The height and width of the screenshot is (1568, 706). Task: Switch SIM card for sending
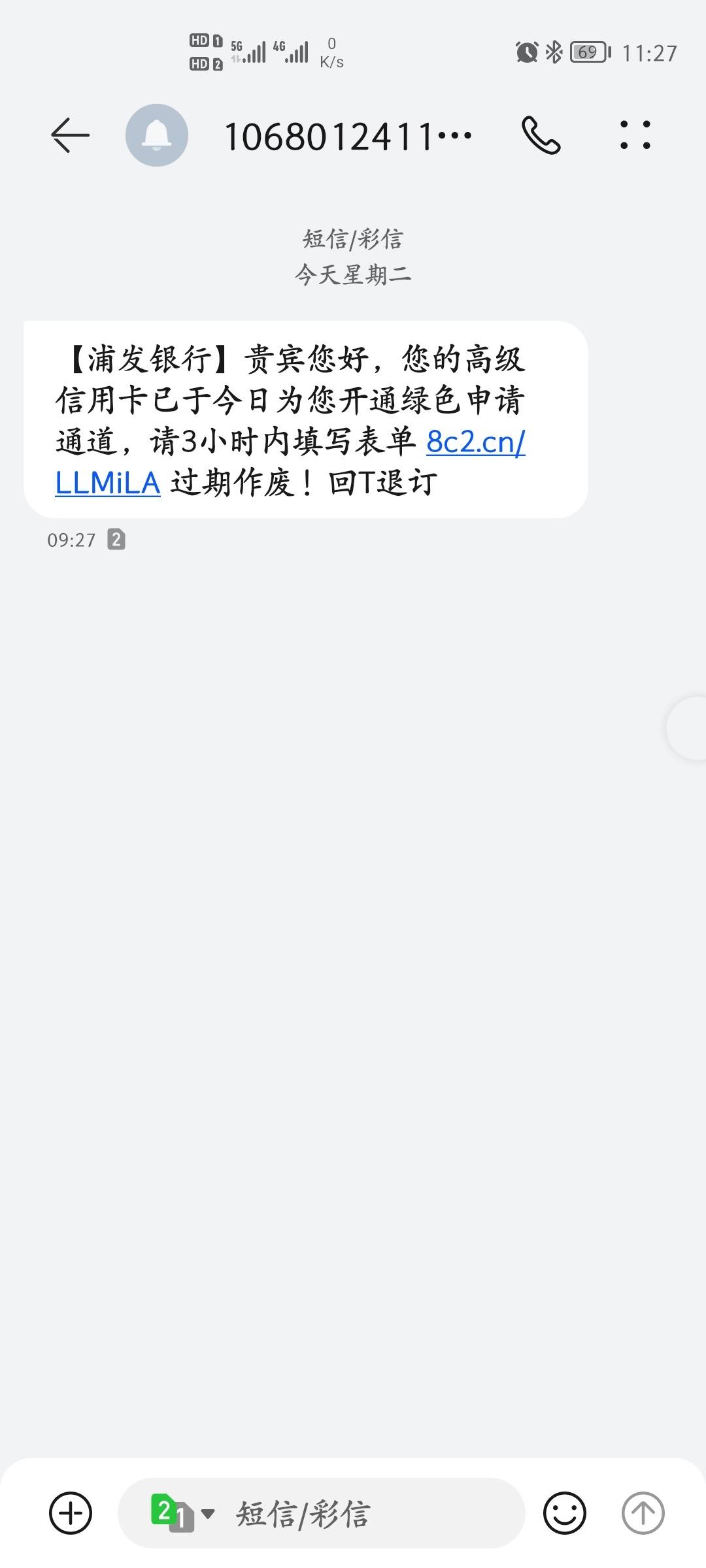click(182, 1513)
